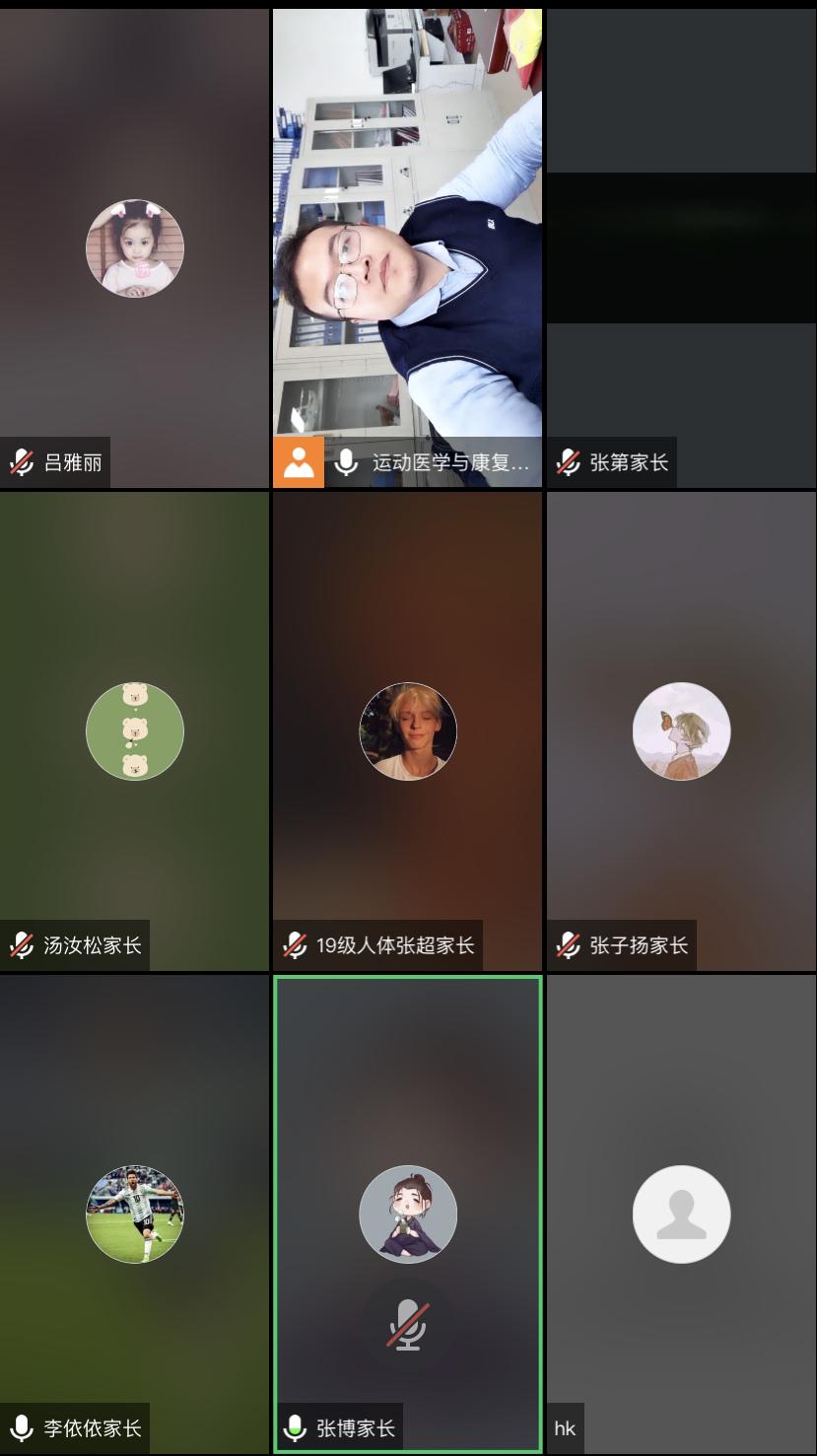Open 吕雅丽's video tile
Screen dimensions: 817x1456
pyautogui.click(x=134, y=247)
